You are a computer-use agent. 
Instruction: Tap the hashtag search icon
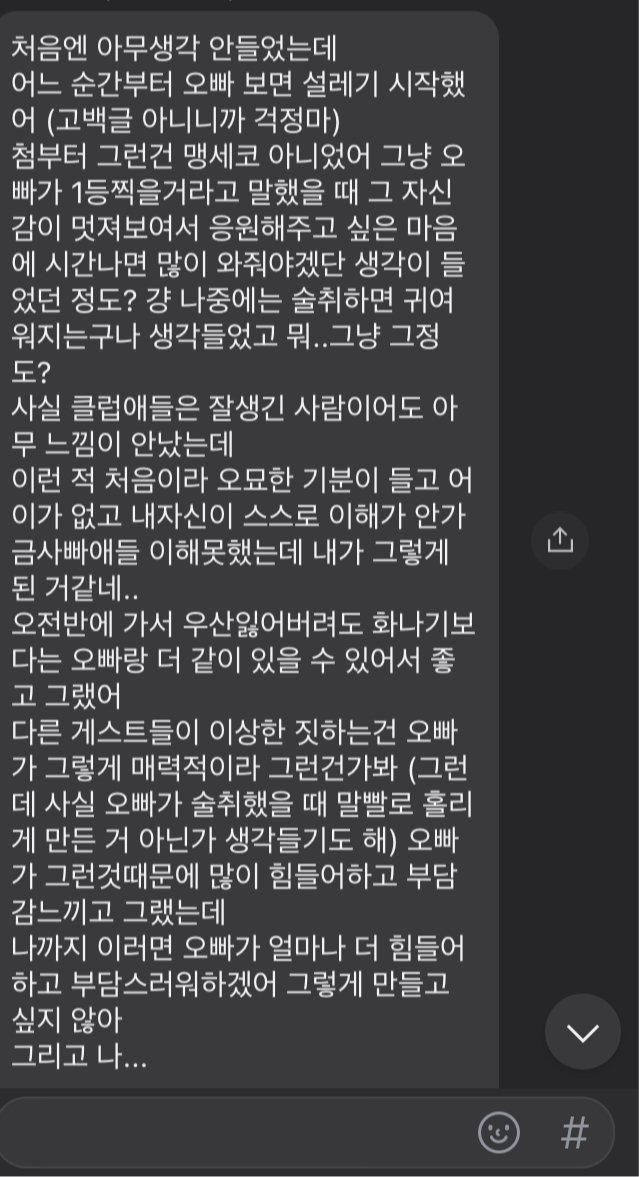point(573,1133)
